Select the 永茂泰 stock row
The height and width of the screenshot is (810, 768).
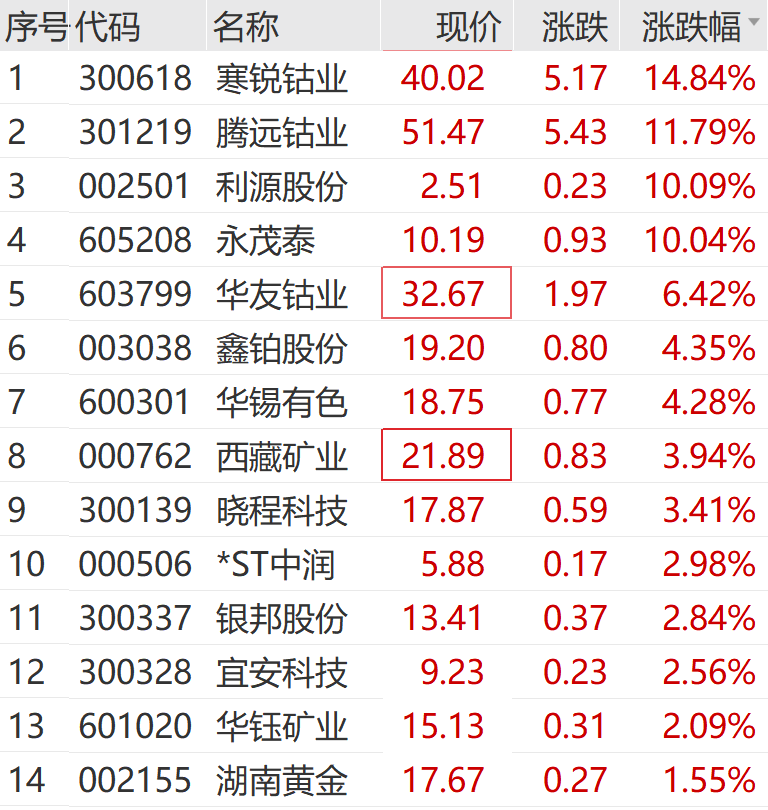(266, 241)
